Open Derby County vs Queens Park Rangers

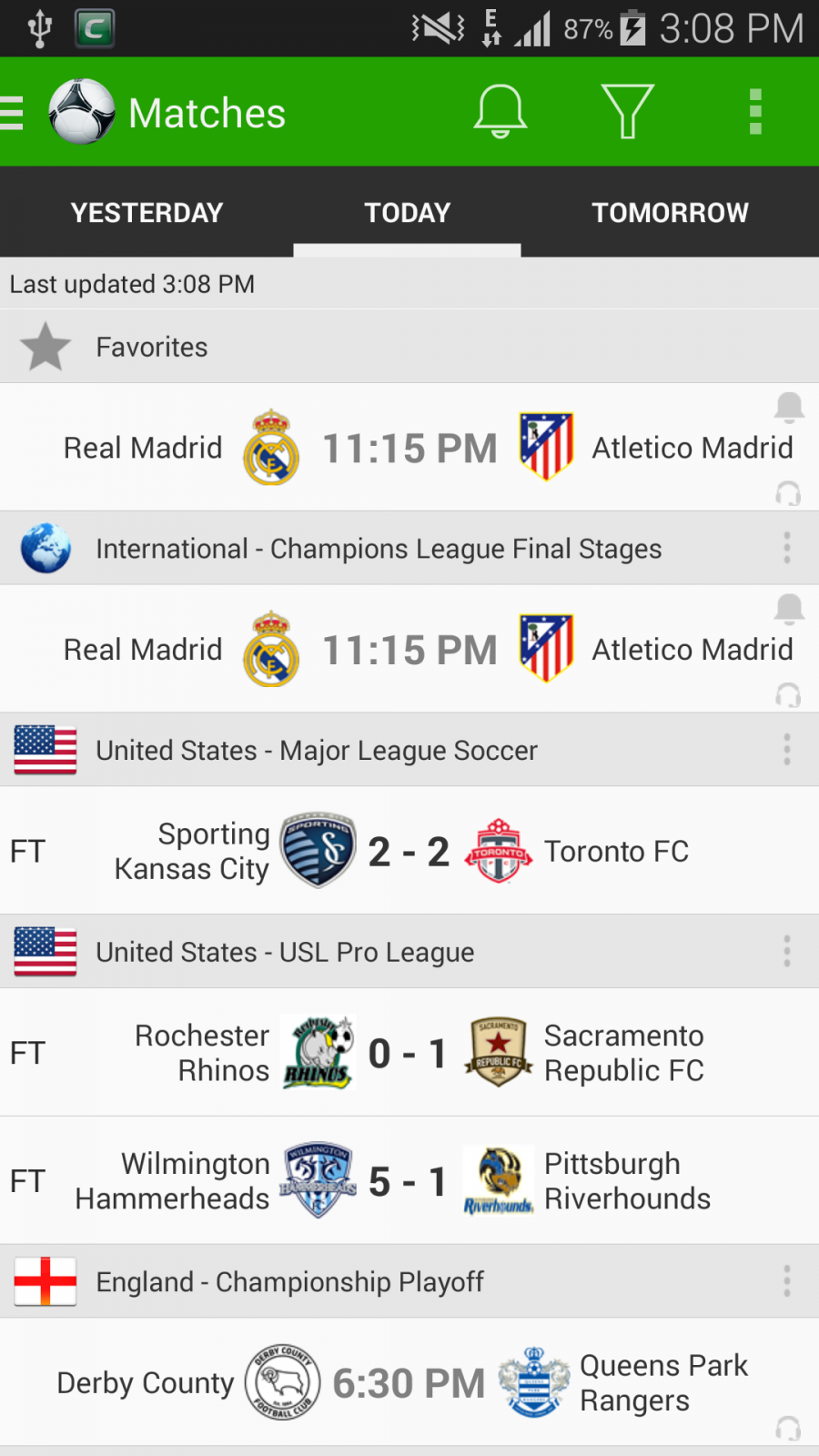pos(409,1383)
